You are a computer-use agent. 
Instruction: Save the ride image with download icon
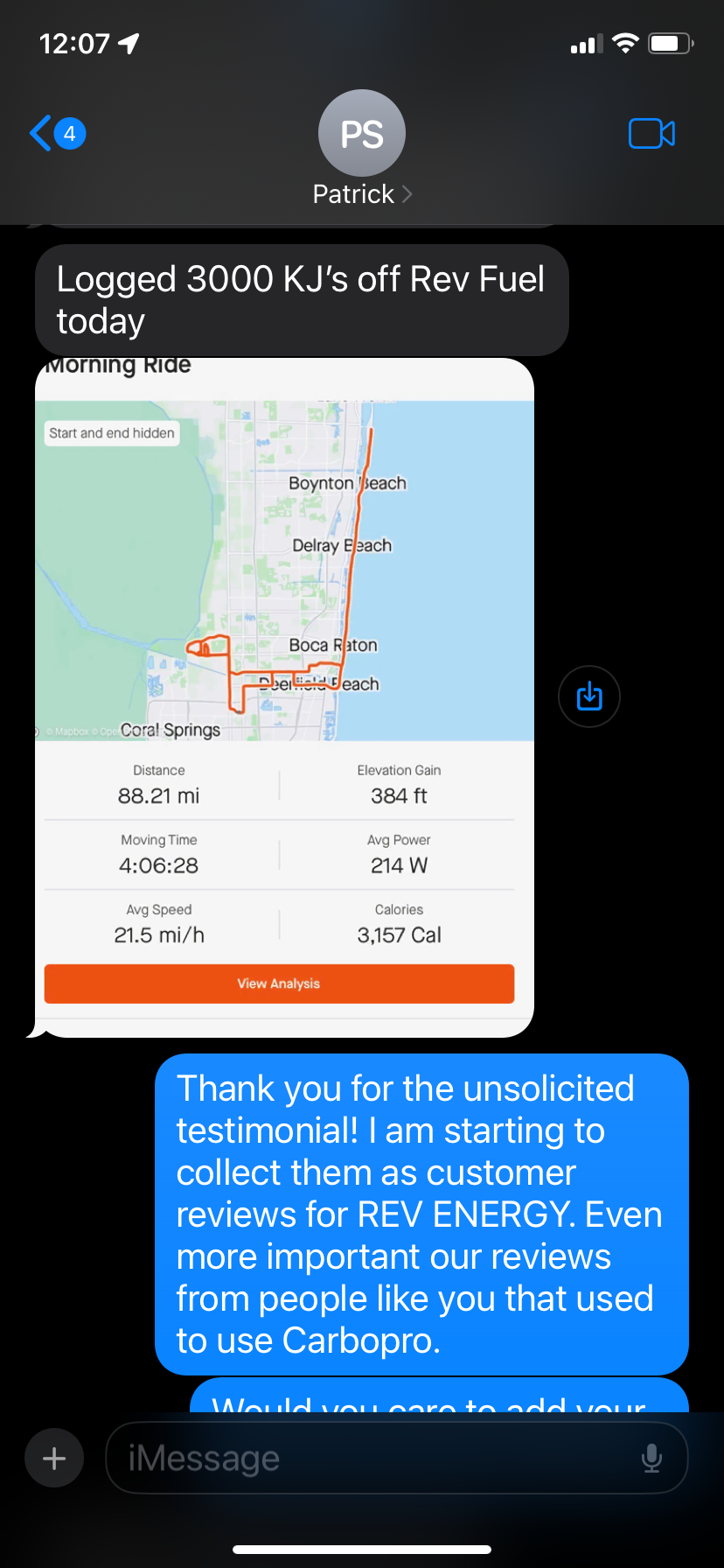pos(589,696)
